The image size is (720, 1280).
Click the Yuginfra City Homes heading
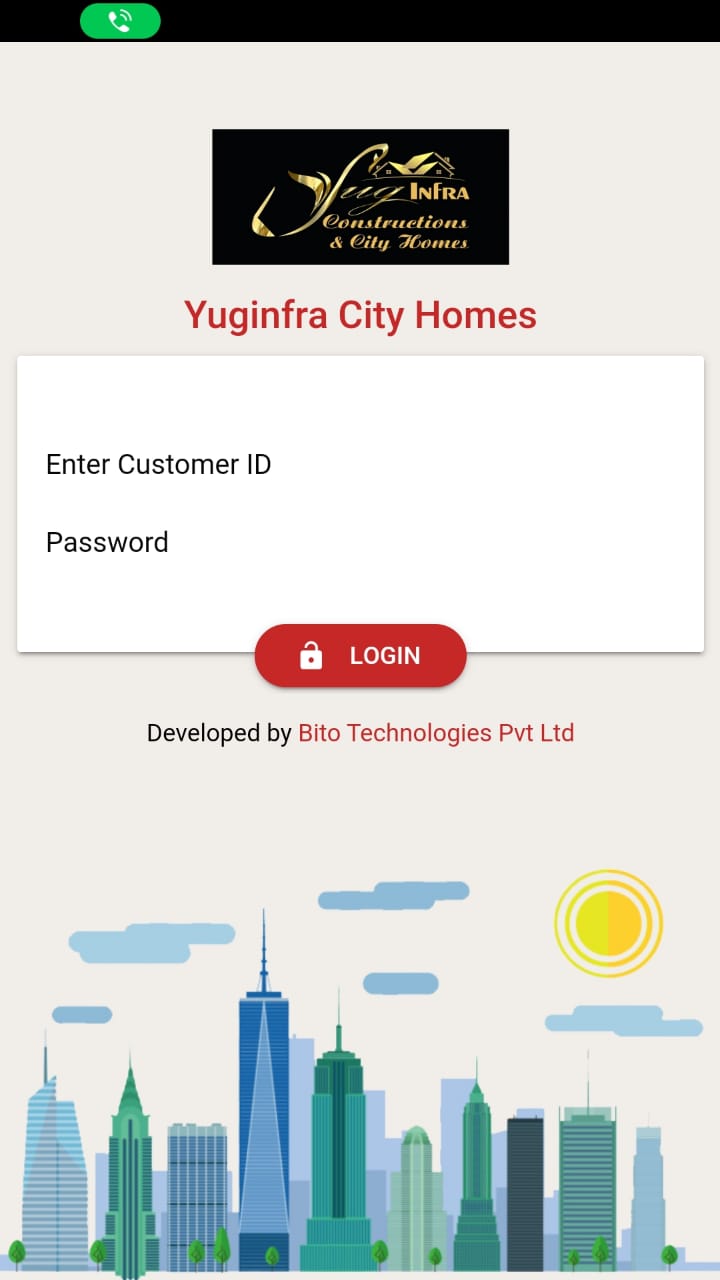pyautogui.click(x=360, y=315)
